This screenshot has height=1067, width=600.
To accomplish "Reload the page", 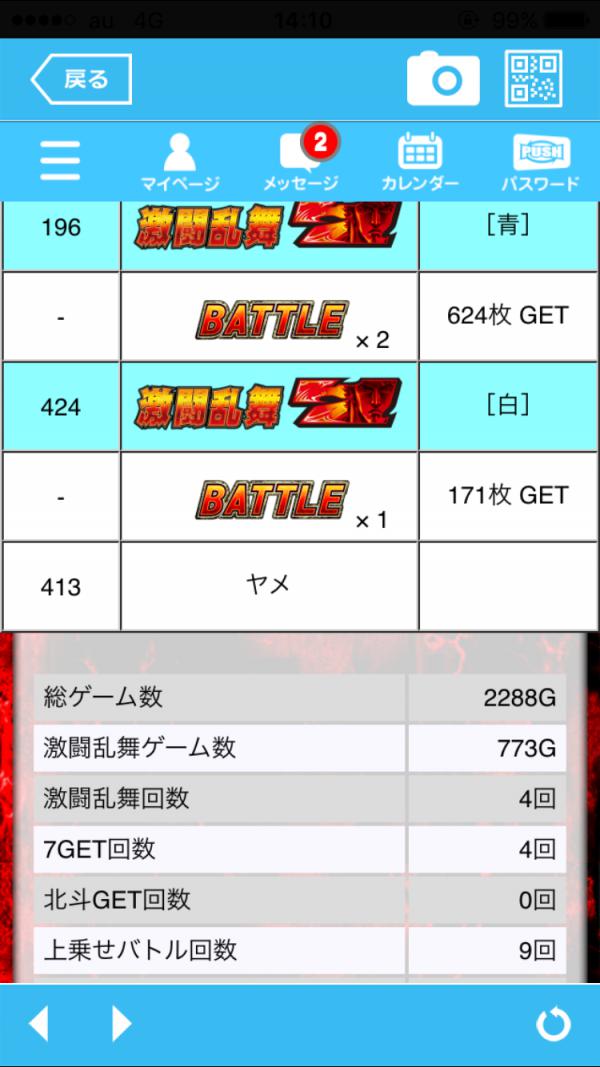I will [x=553, y=1024].
